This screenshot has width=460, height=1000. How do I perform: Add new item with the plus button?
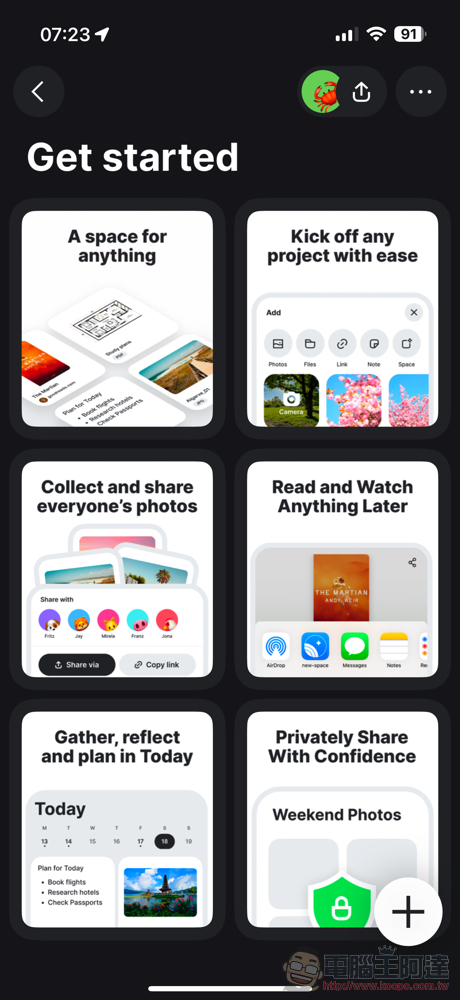point(408,911)
